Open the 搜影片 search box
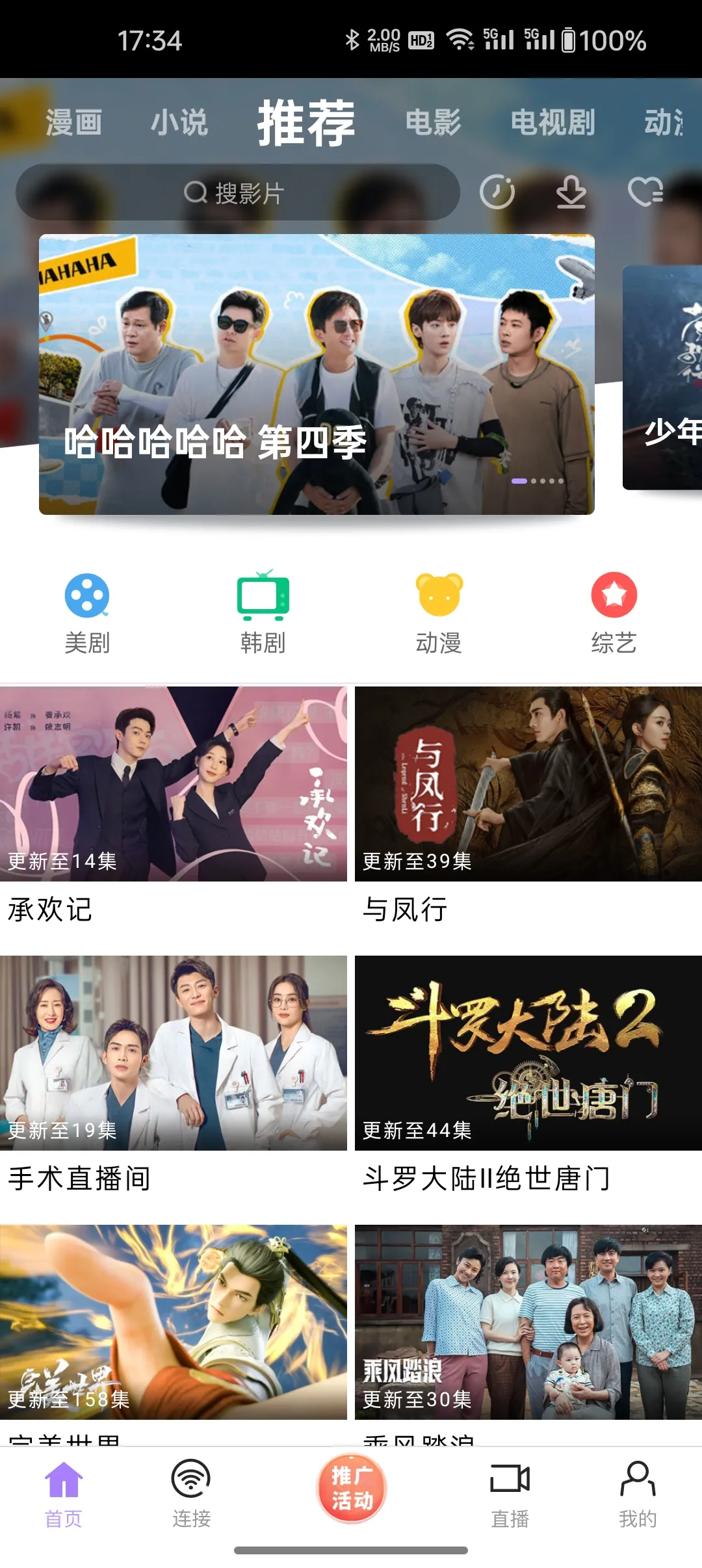 tap(237, 192)
